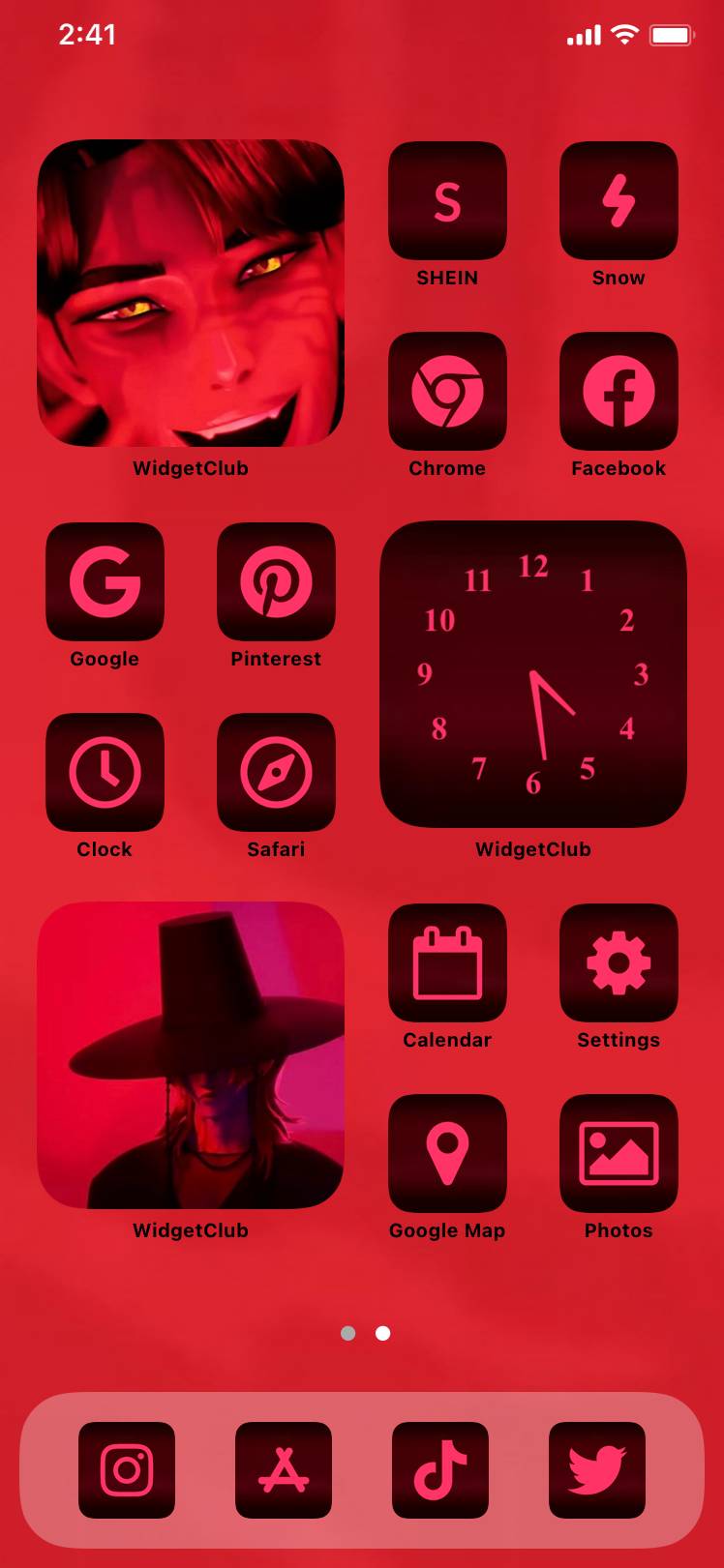The image size is (724, 1568).
Task: Launch Safari browser
Action: click(x=276, y=773)
